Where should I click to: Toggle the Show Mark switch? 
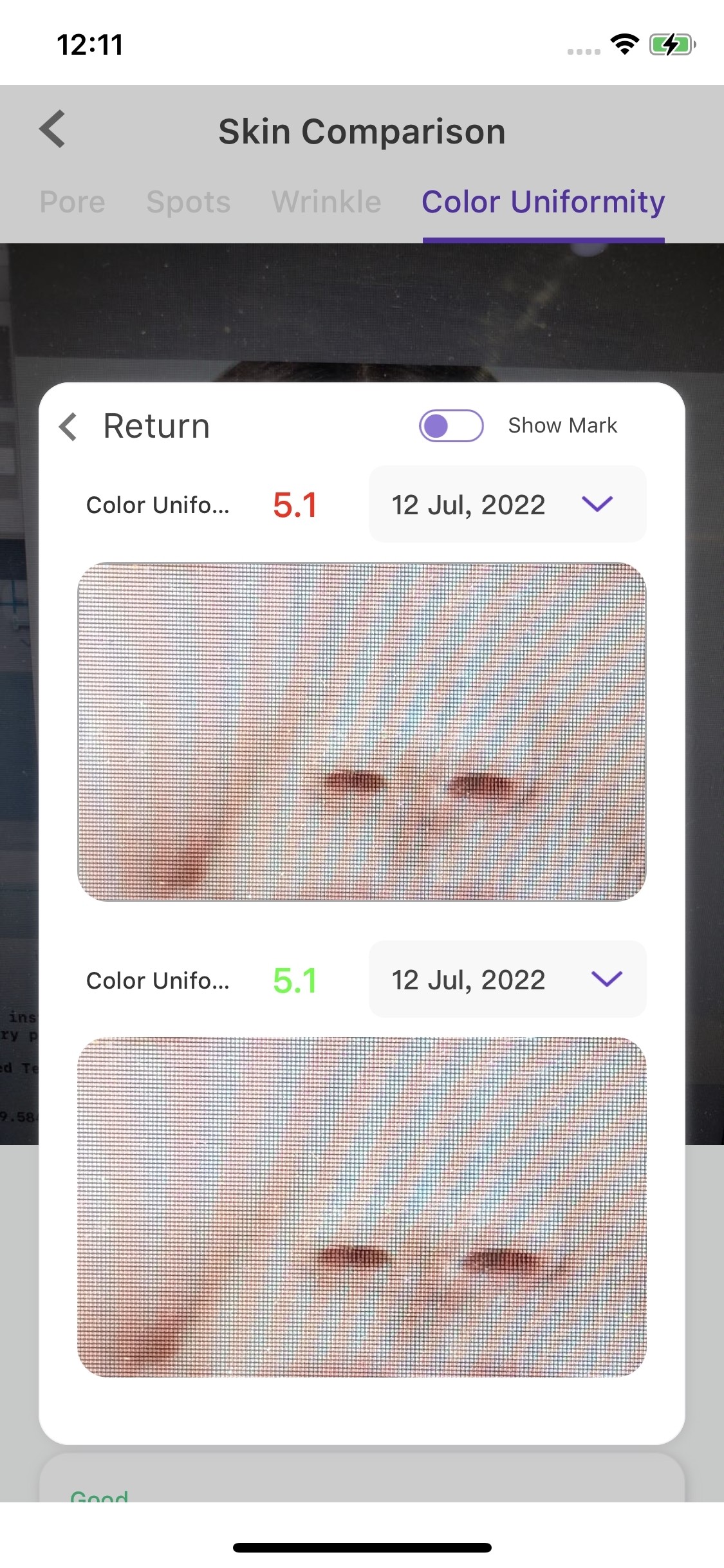(x=451, y=426)
